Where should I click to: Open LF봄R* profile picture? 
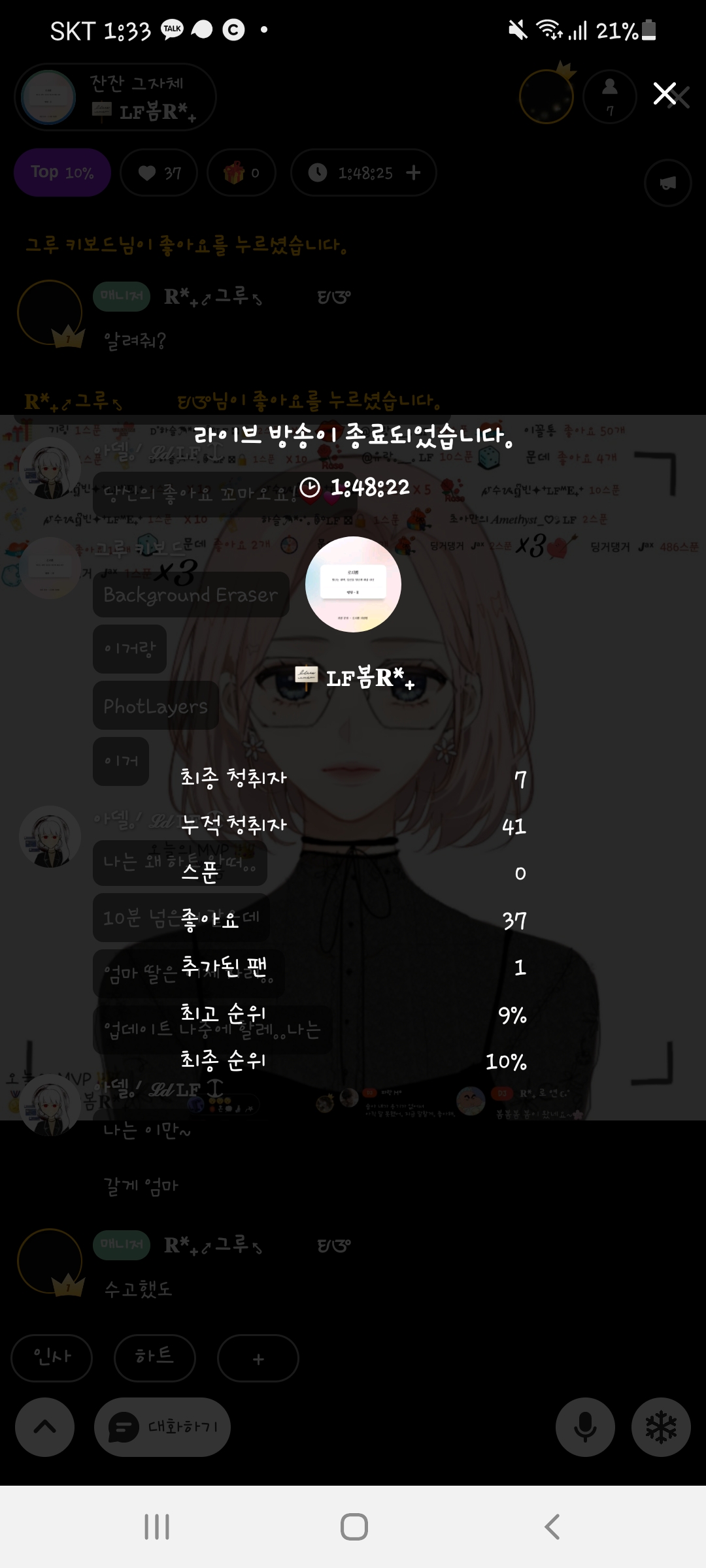coord(353,584)
